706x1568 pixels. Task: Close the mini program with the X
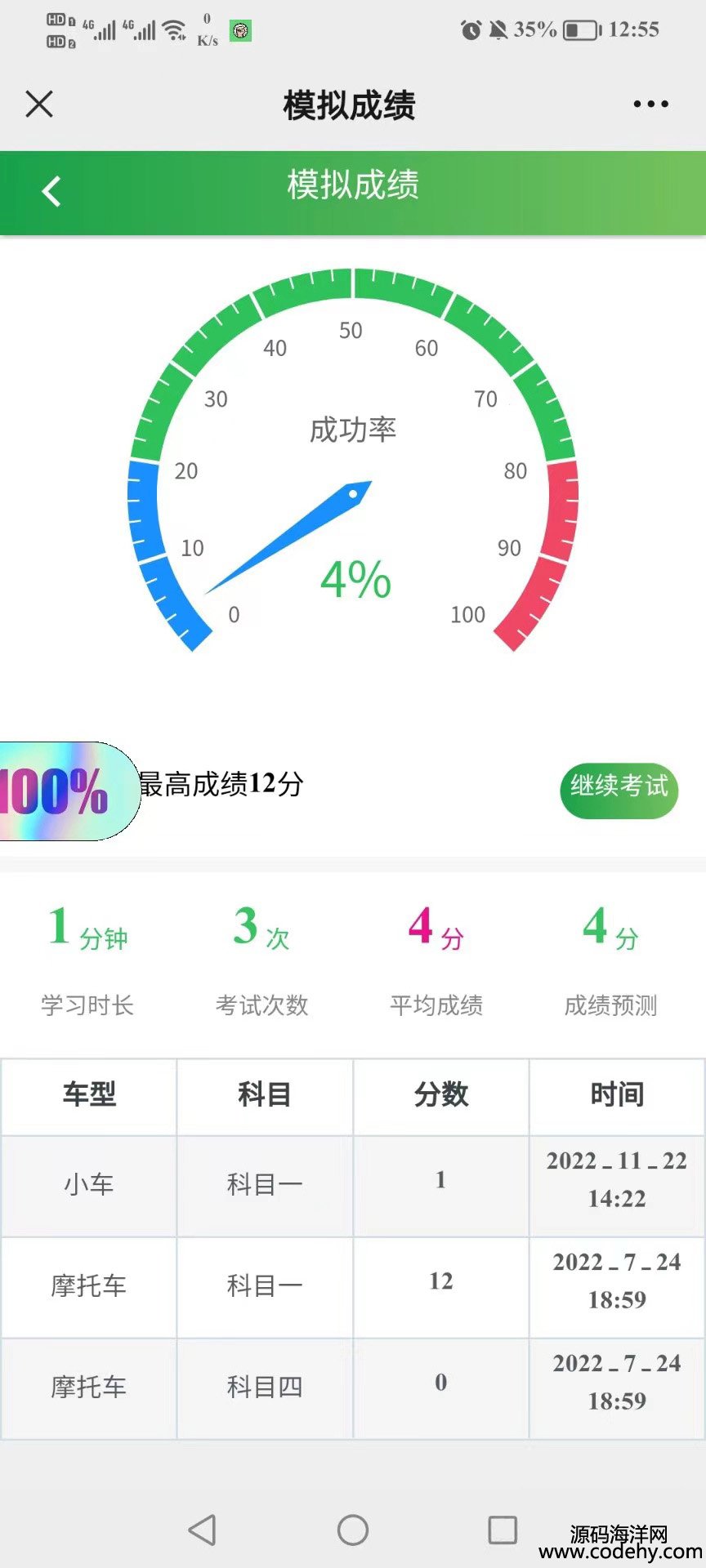[39, 105]
